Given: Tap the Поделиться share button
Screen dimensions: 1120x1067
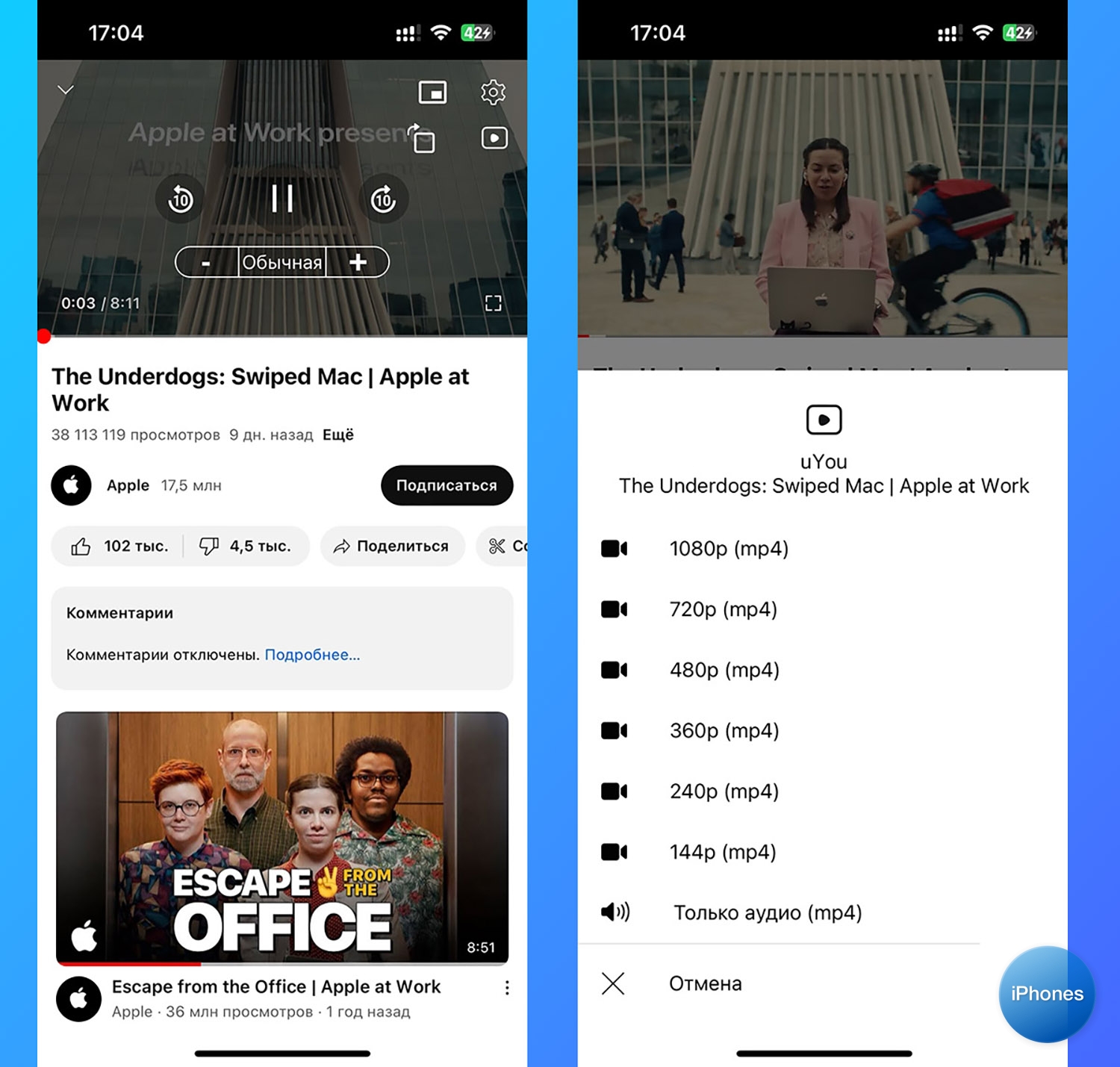Looking at the screenshot, I should click(x=392, y=547).
